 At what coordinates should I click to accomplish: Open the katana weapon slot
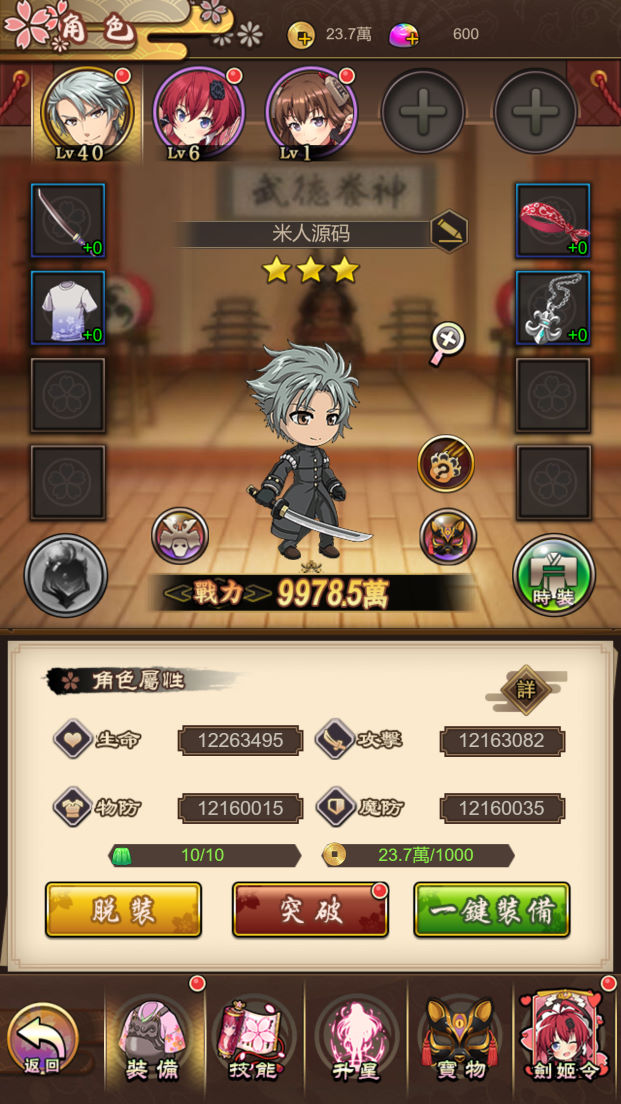coord(68,220)
